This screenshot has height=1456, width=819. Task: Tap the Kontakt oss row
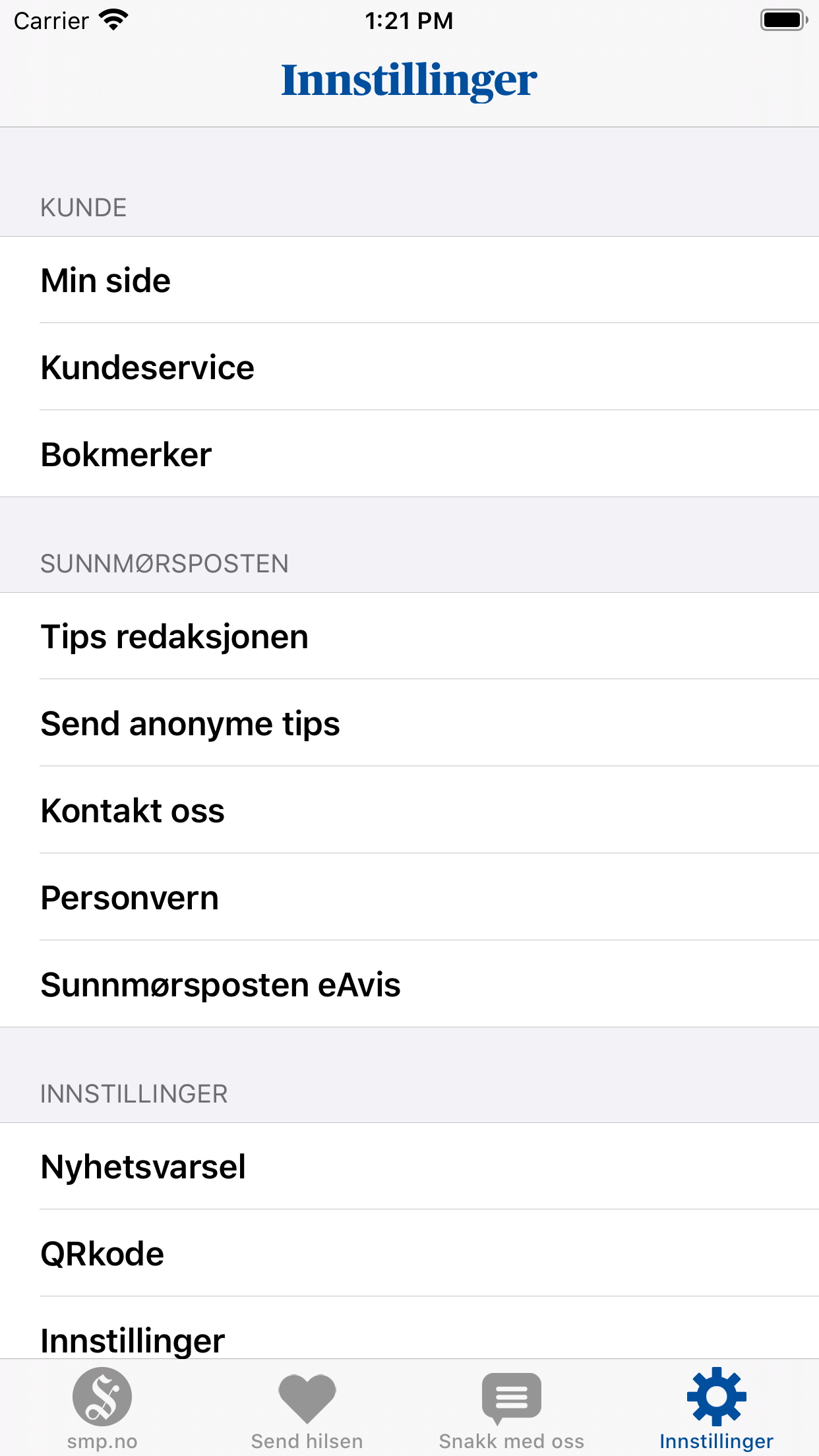409,810
